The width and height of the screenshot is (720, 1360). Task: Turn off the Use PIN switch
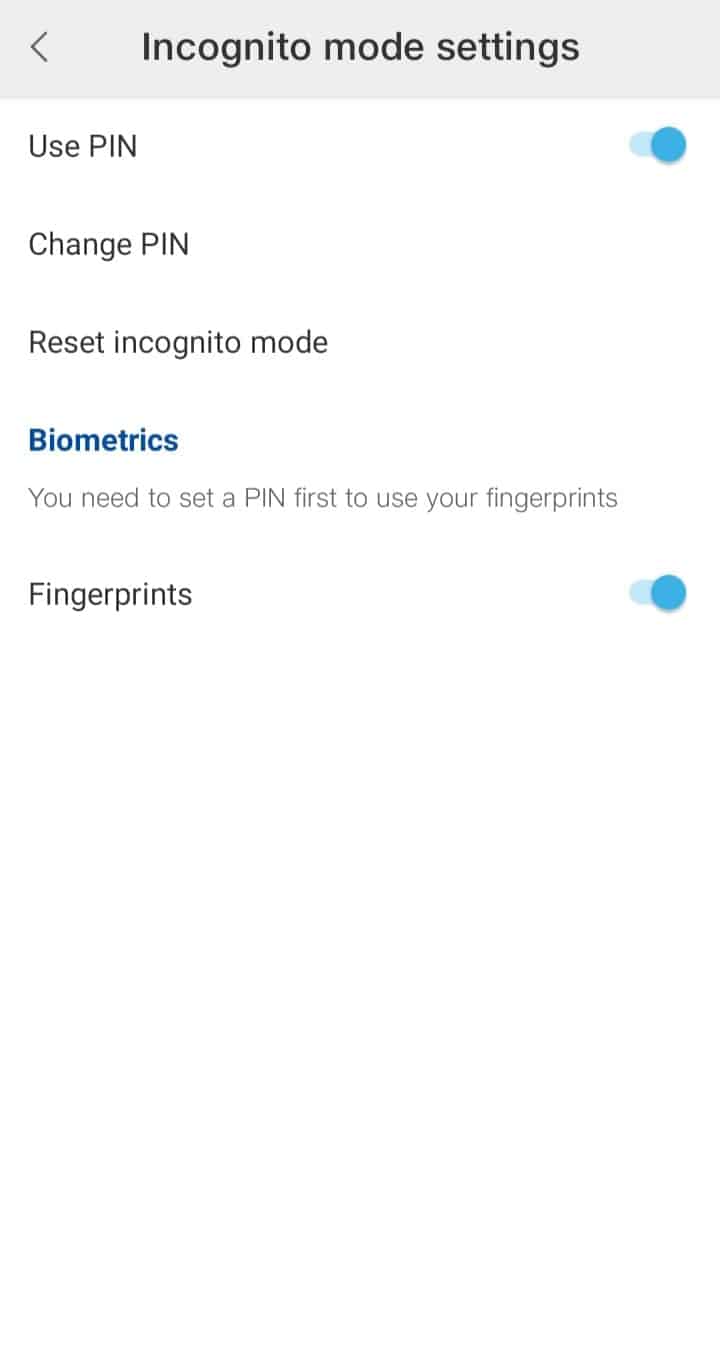point(658,146)
